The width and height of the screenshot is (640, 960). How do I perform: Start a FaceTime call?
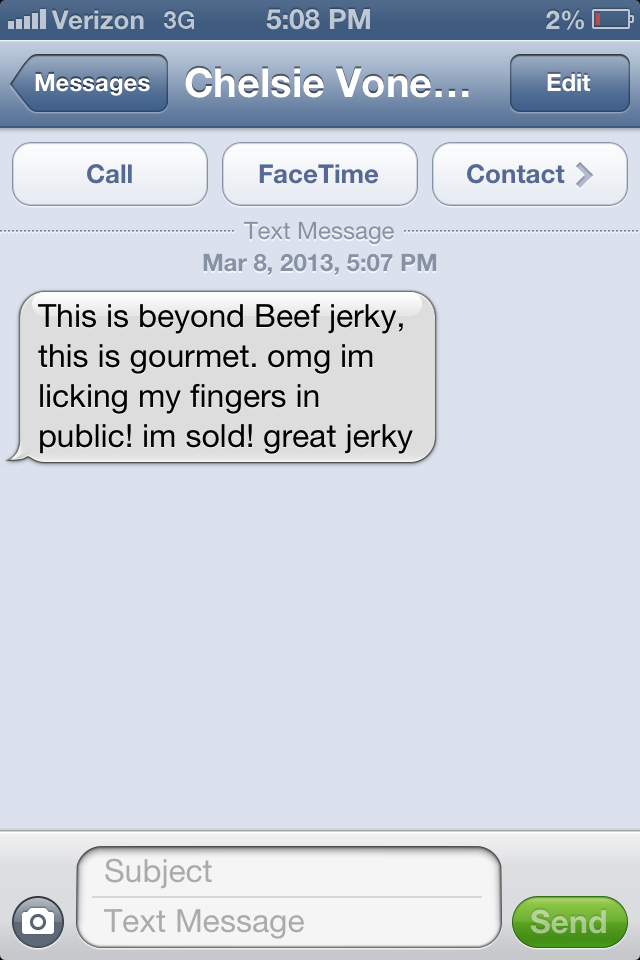coord(319,175)
